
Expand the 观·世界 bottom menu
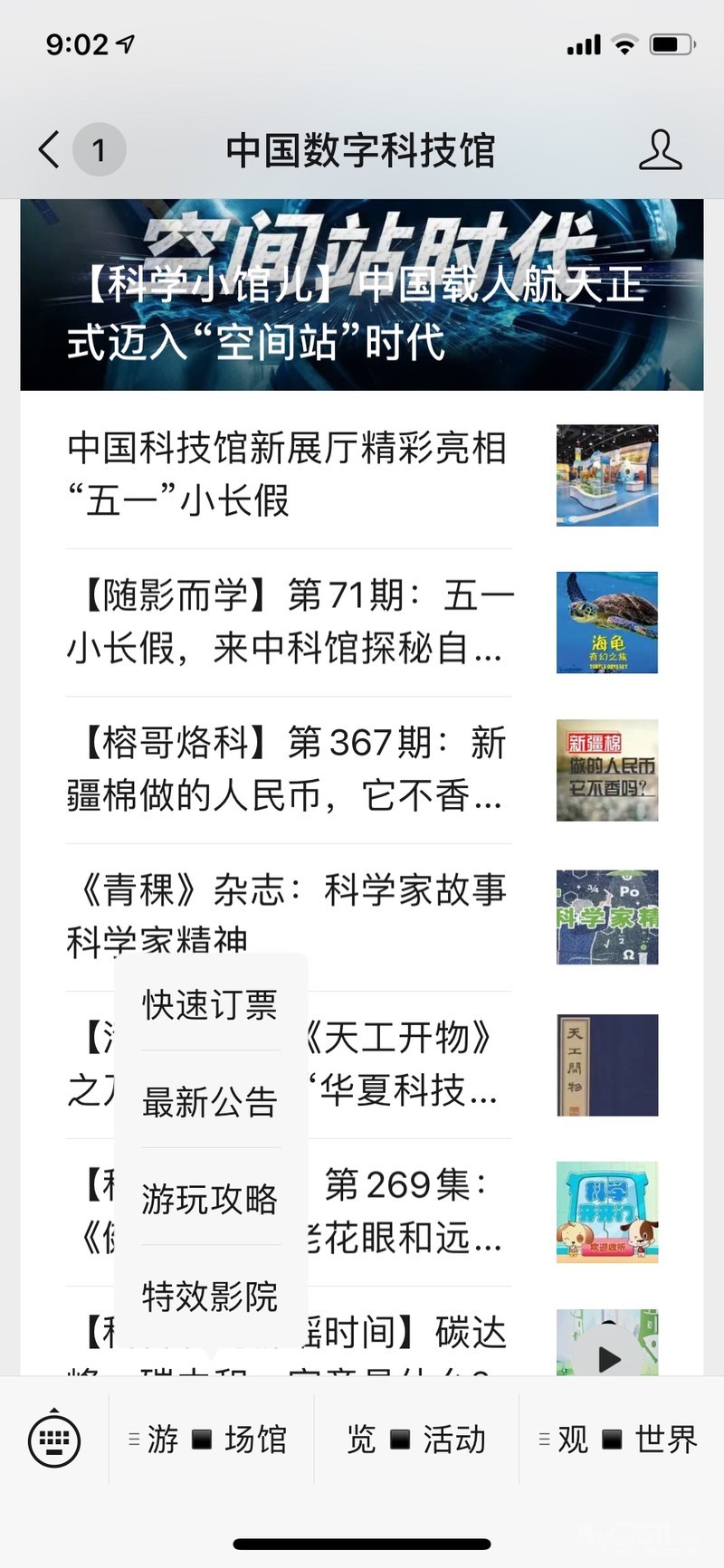click(622, 1439)
